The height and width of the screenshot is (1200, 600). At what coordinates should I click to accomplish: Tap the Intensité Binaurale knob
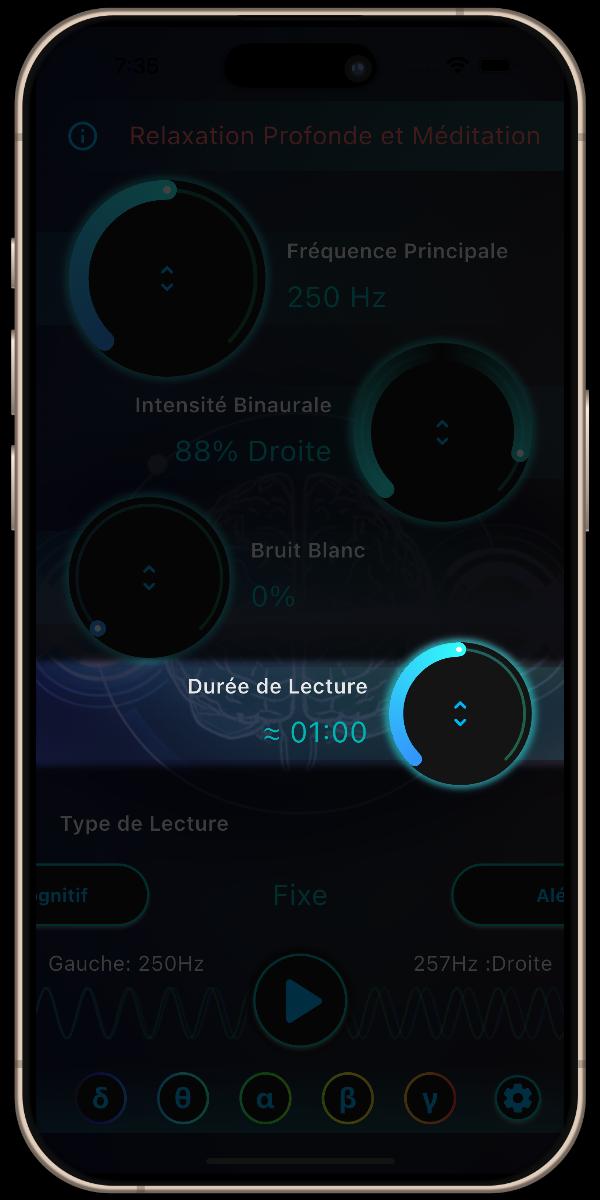pos(442,432)
